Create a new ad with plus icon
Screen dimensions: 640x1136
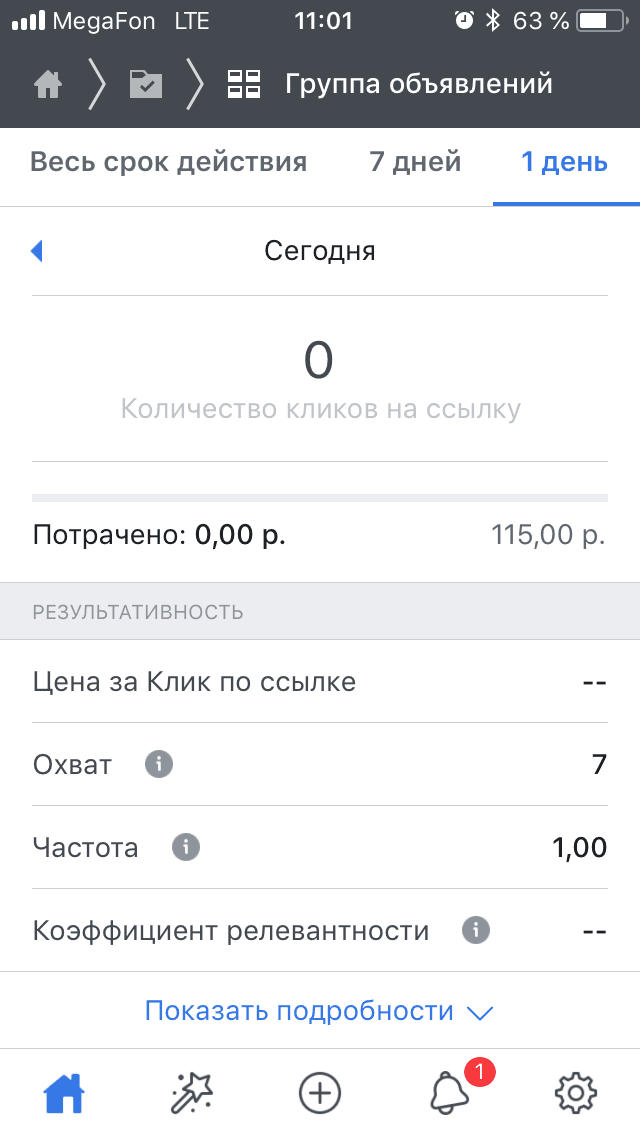pyautogui.click(x=320, y=1093)
